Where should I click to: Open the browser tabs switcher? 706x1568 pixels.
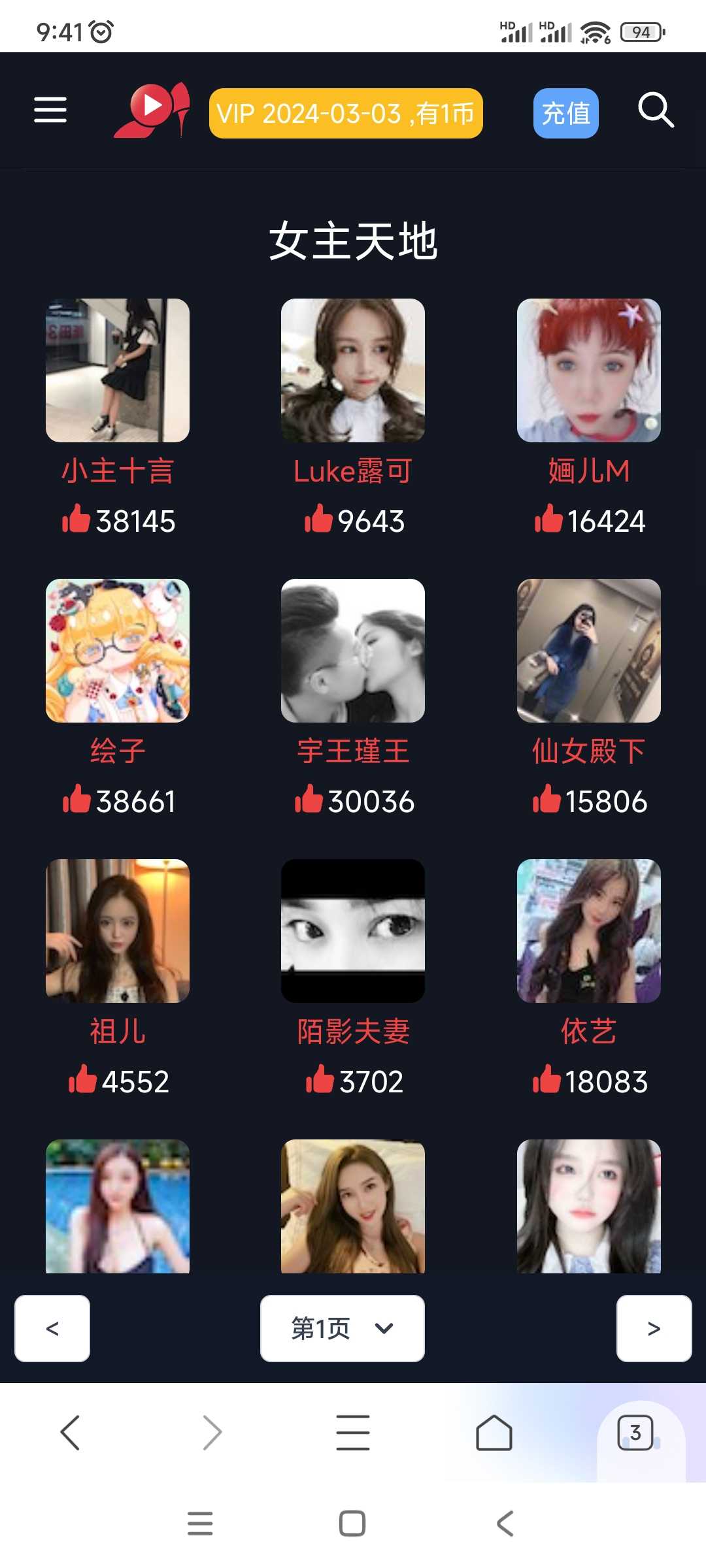click(x=635, y=1433)
